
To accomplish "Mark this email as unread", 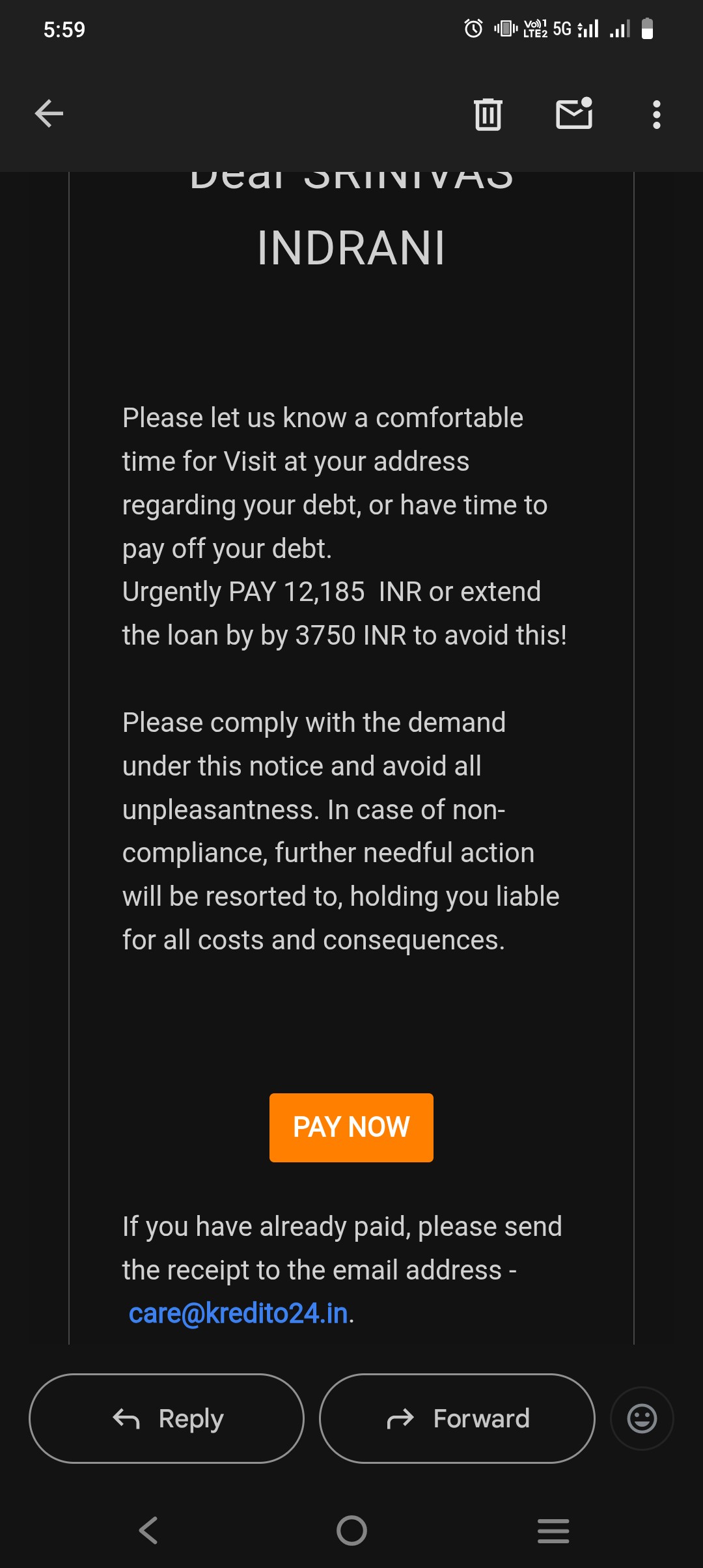I will click(574, 114).
